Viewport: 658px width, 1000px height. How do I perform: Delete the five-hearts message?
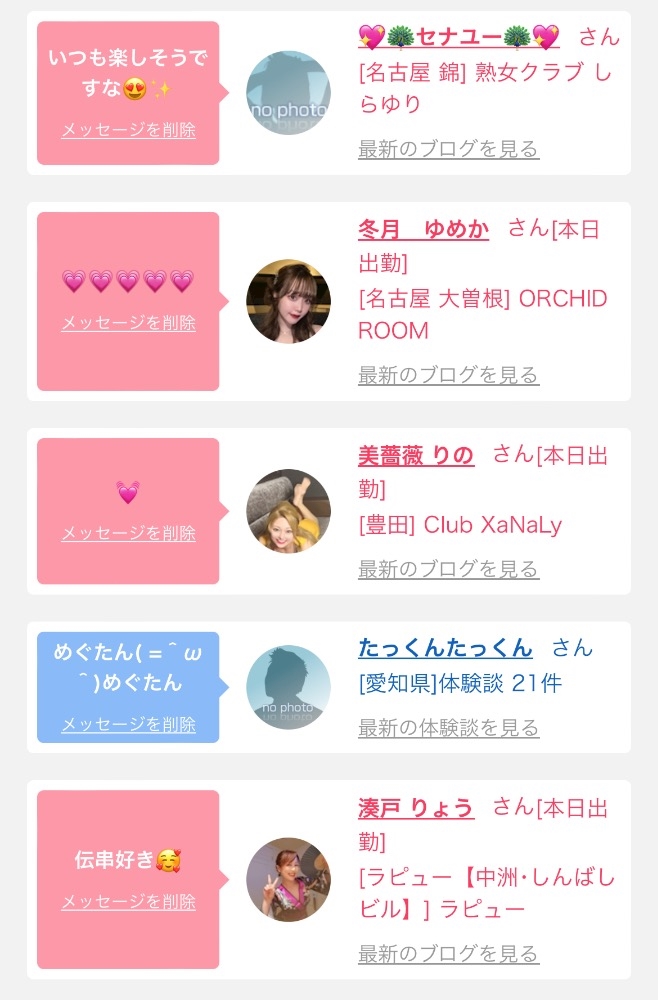(x=128, y=323)
